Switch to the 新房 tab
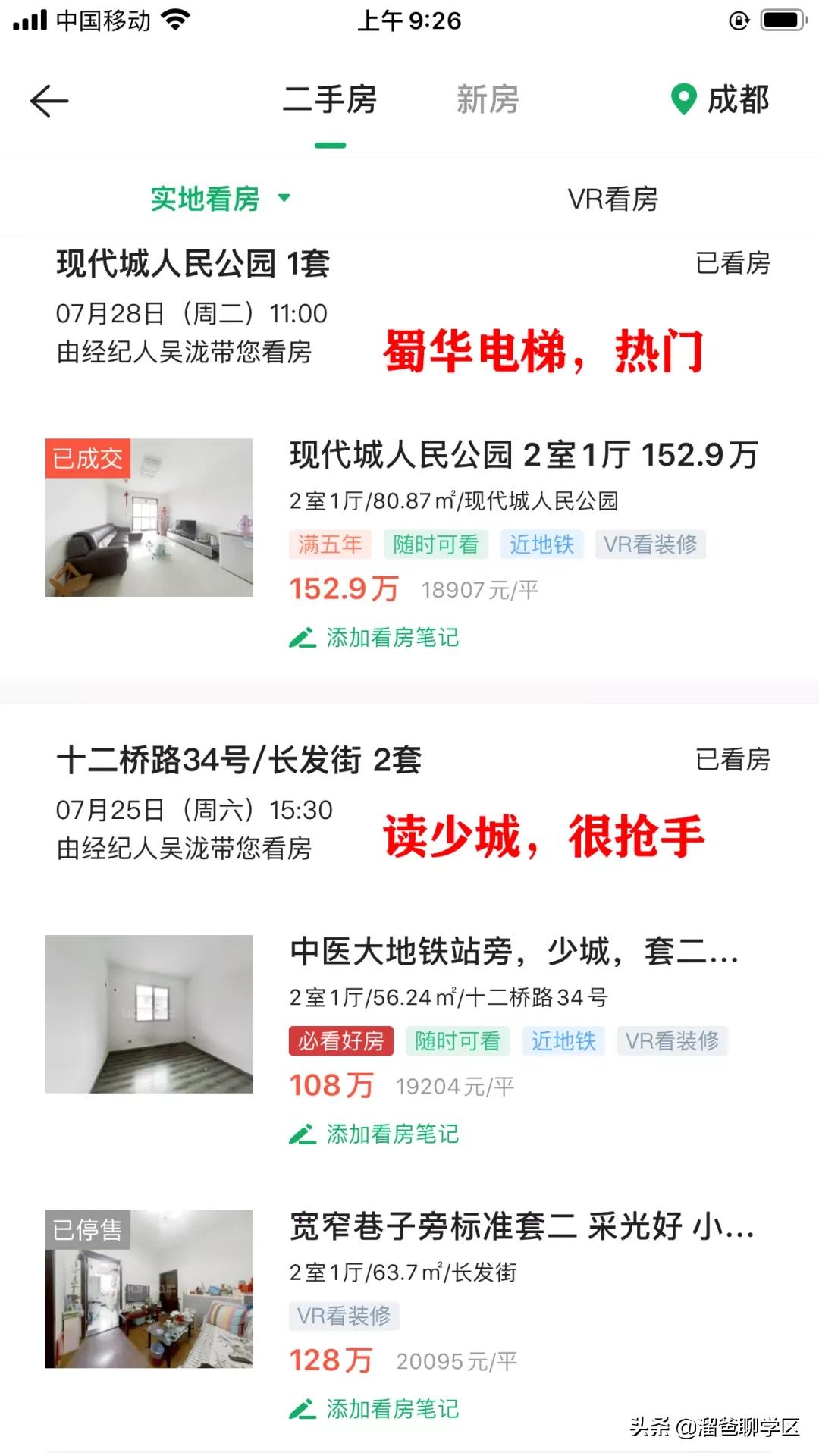Screen dimensions: 819x1456 (x=488, y=99)
